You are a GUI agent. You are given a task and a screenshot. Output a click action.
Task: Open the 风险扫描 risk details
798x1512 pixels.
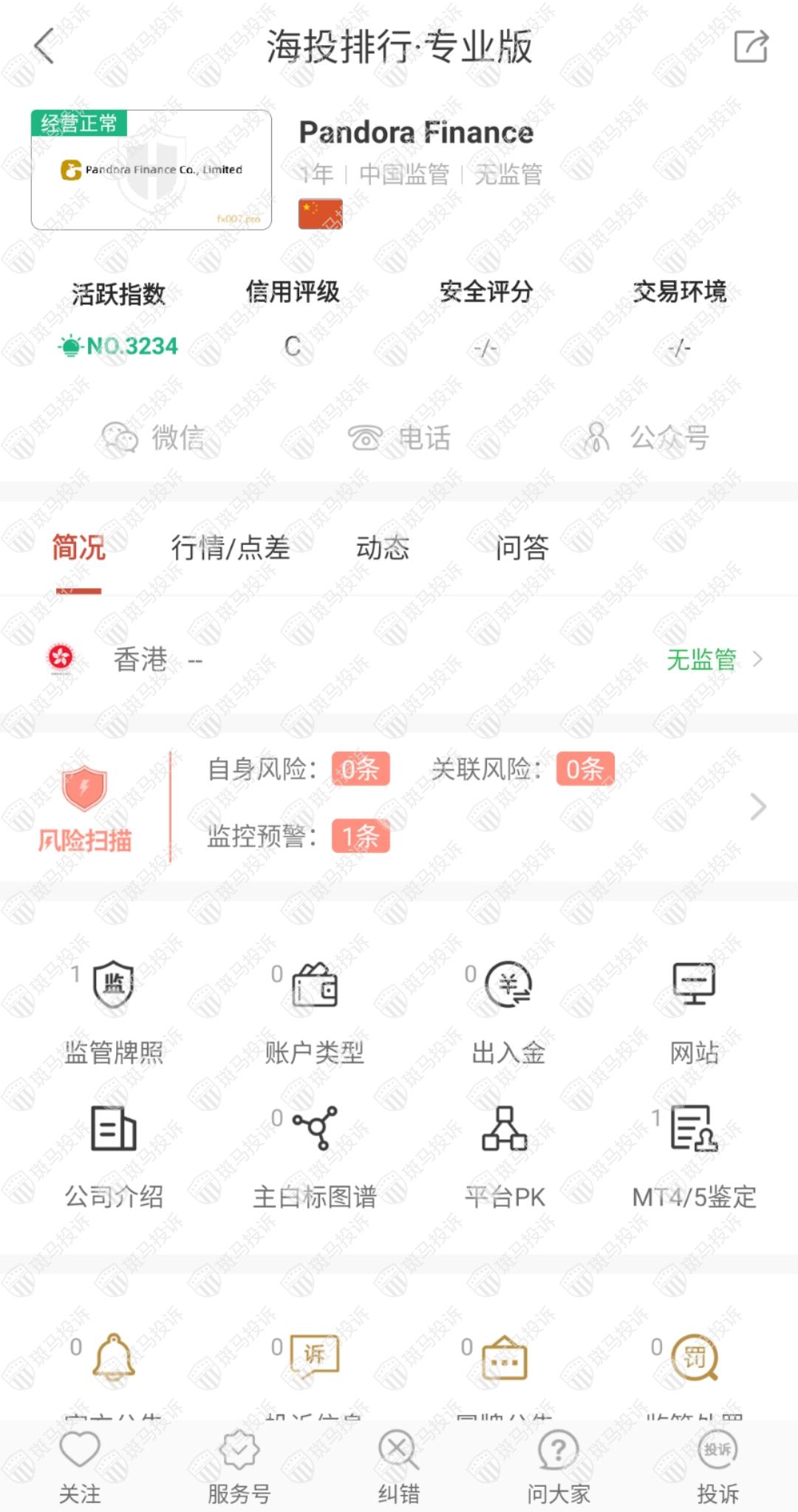coord(399,805)
